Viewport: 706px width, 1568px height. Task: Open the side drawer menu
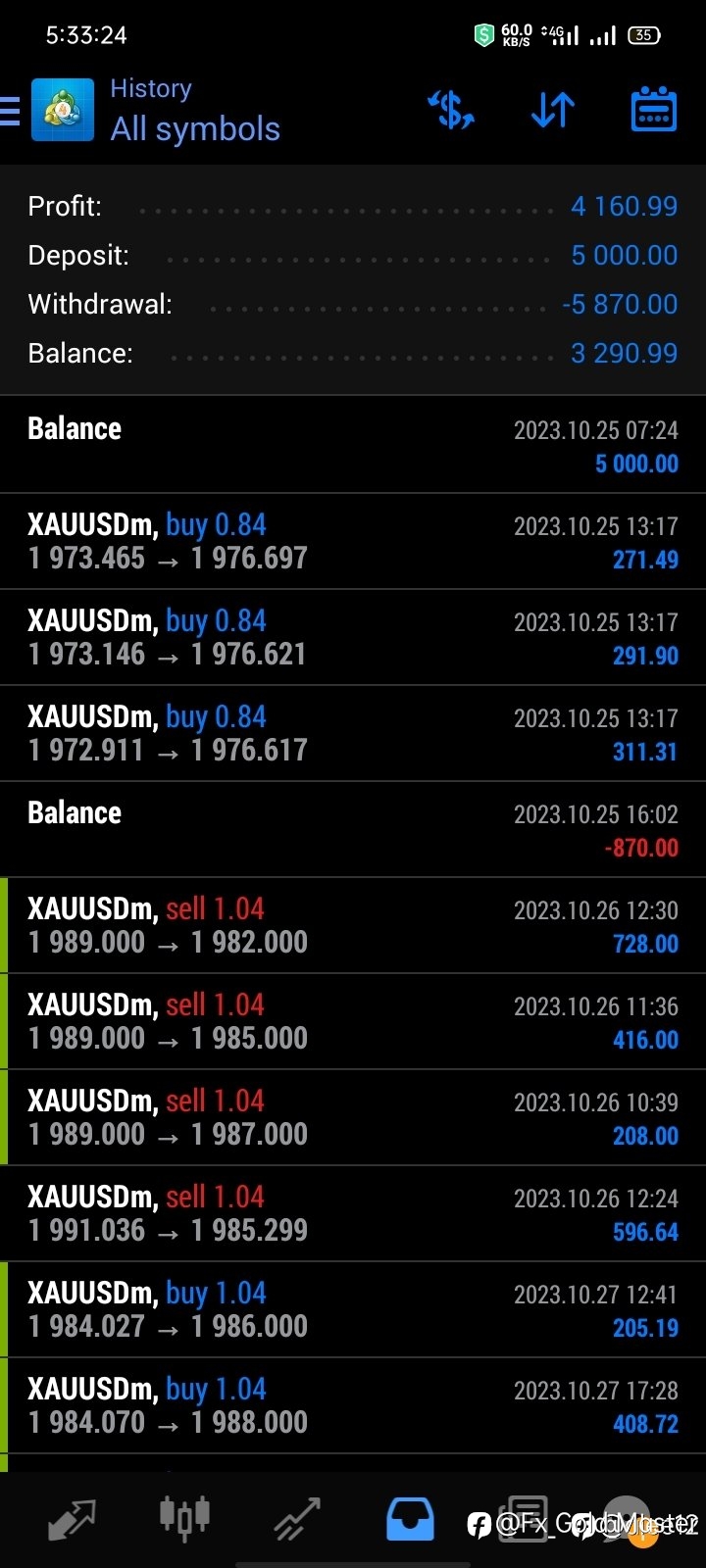pyautogui.click(x=10, y=111)
